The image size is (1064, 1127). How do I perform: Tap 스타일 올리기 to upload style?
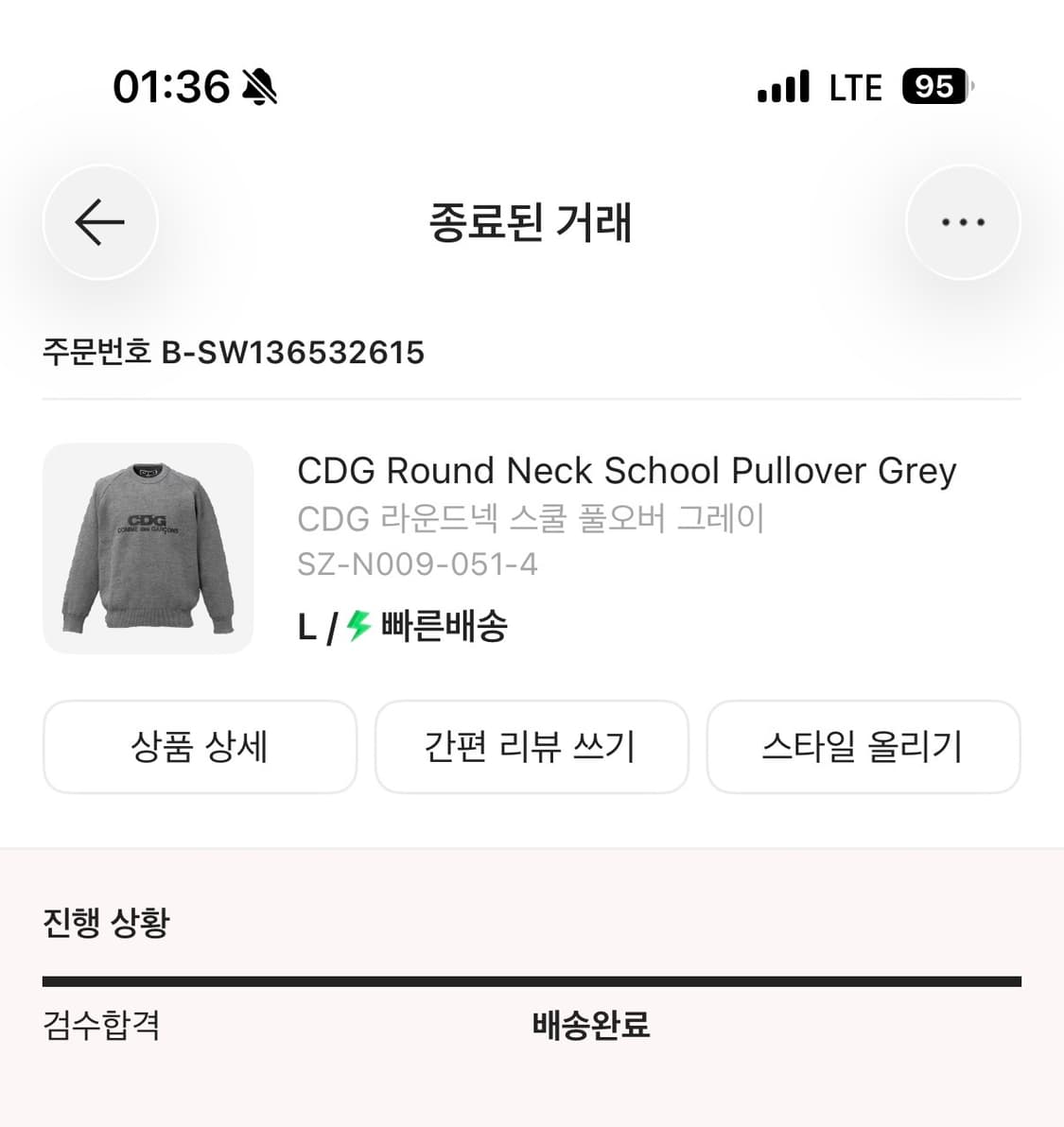863,747
